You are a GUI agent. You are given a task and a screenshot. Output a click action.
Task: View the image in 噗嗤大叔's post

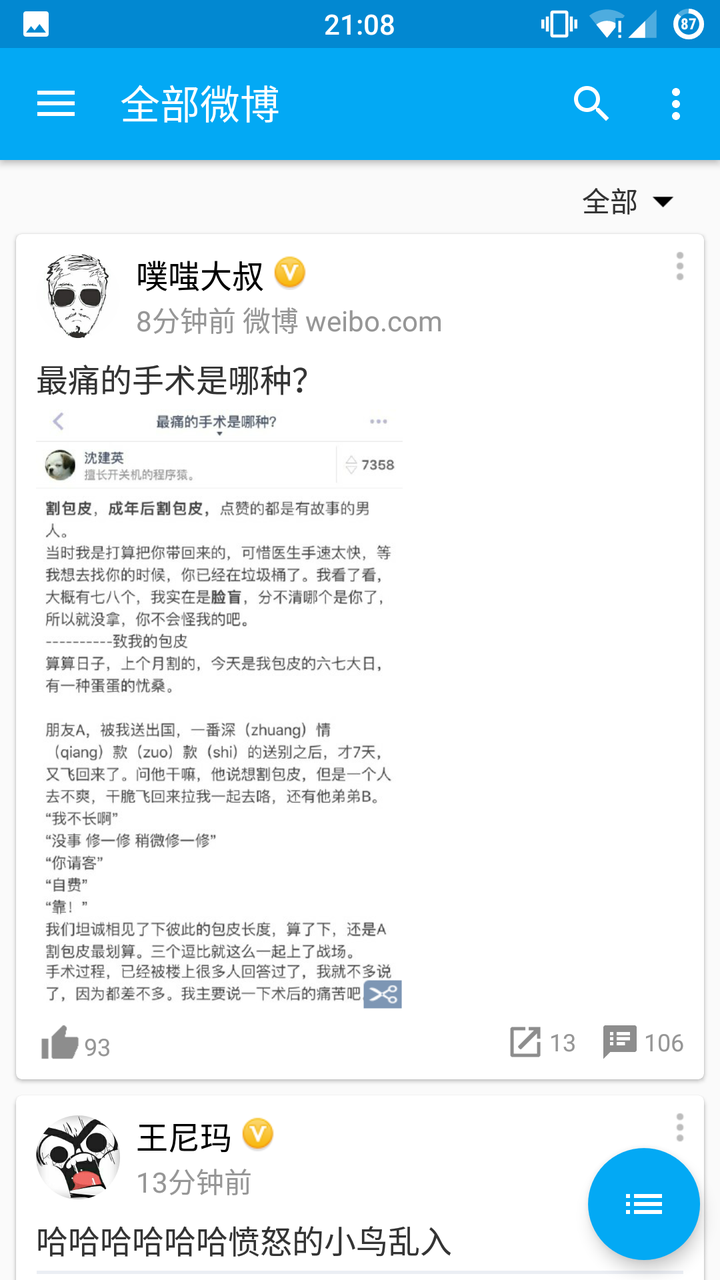220,708
